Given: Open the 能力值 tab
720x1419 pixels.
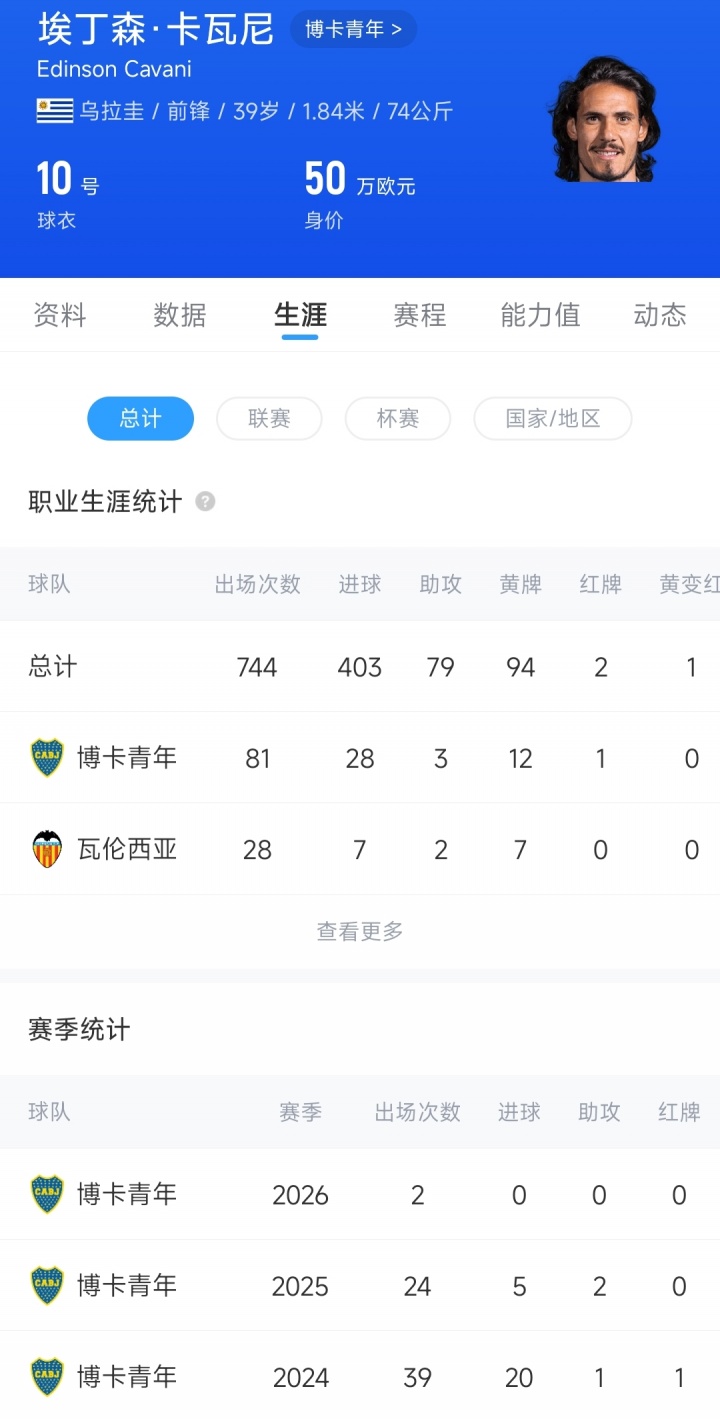Looking at the screenshot, I should [540, 315].
